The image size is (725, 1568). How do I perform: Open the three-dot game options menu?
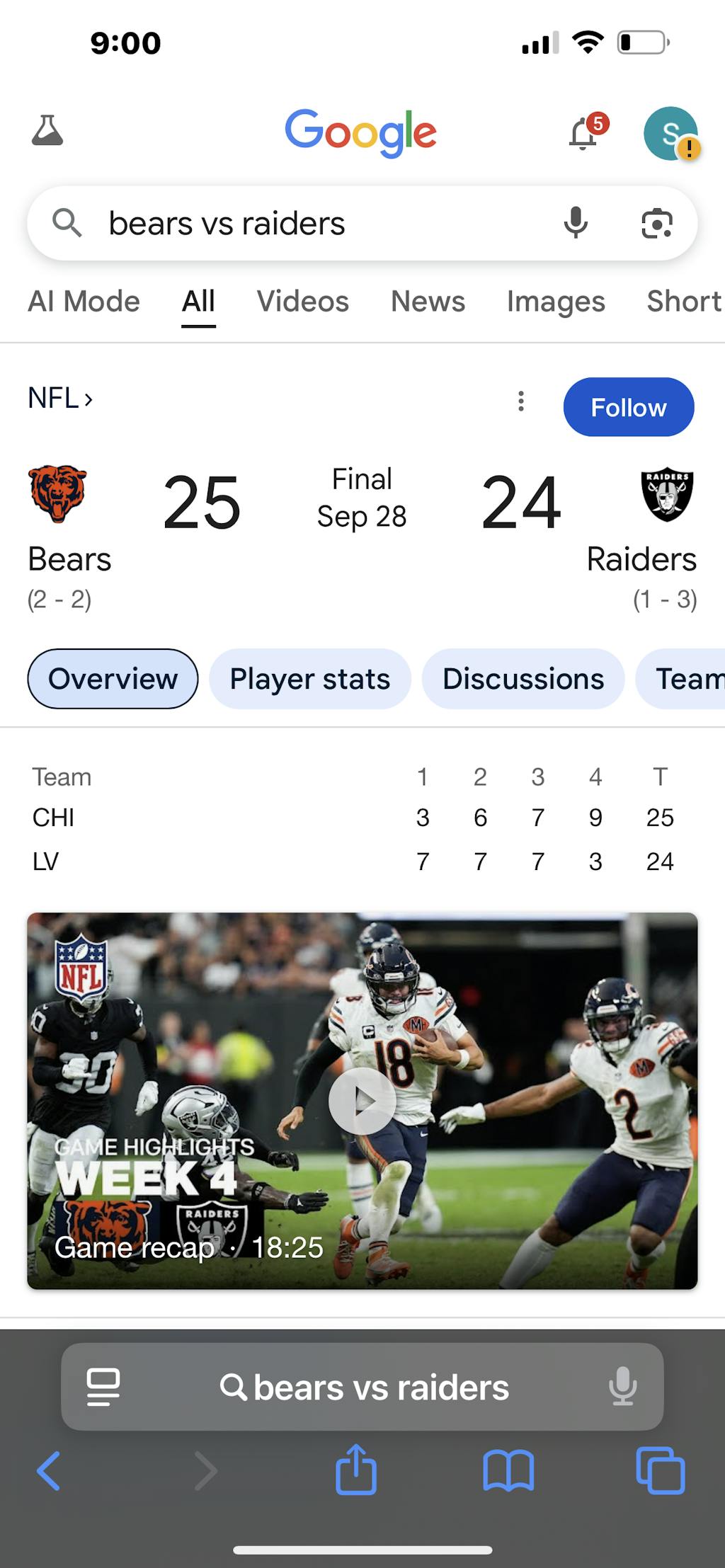tap(521, 401)
